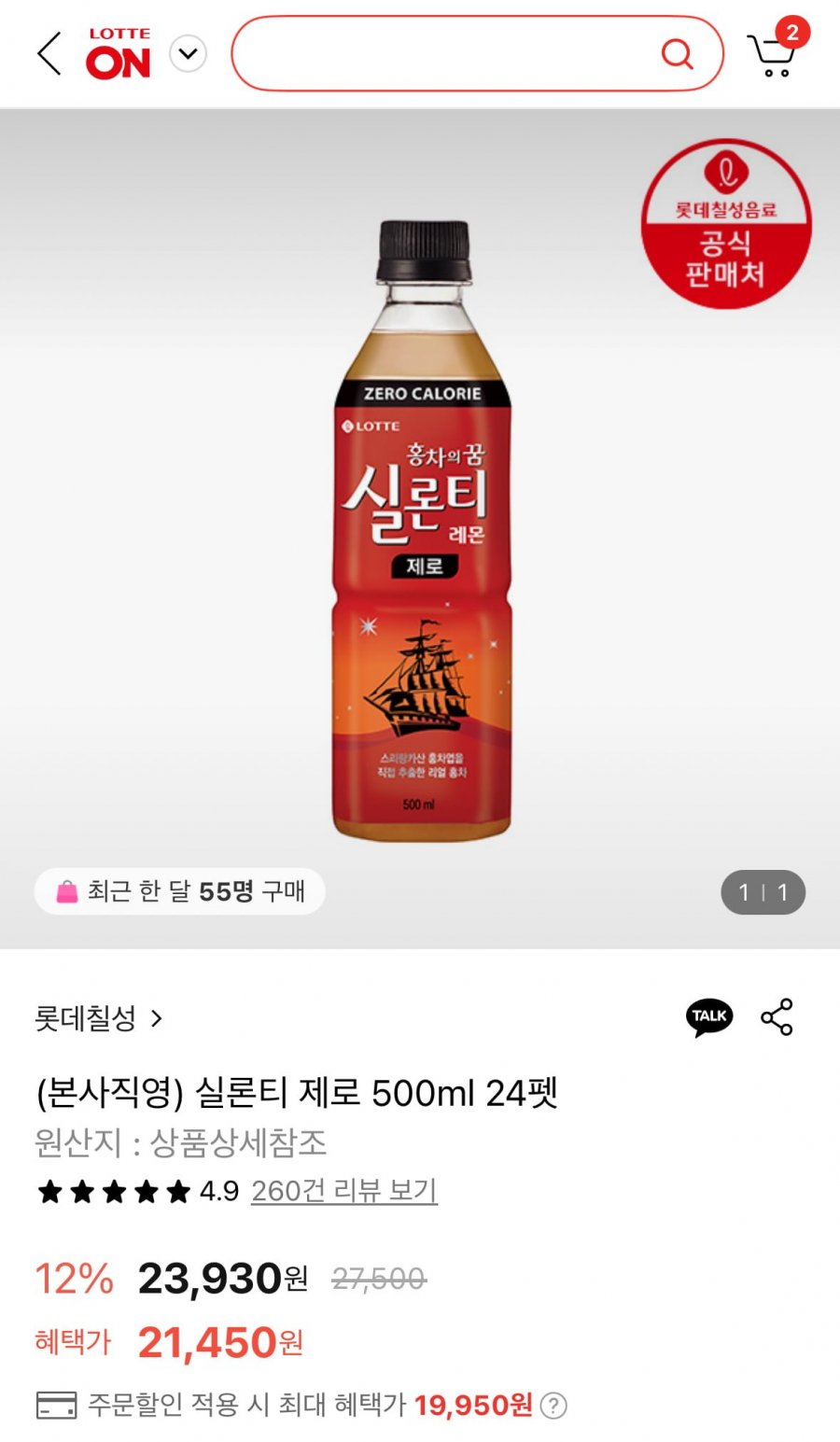Open the 실론티 제로 product image
Image resolution: width=840 pixels, height=1442 pixels.
click(422, 530)
